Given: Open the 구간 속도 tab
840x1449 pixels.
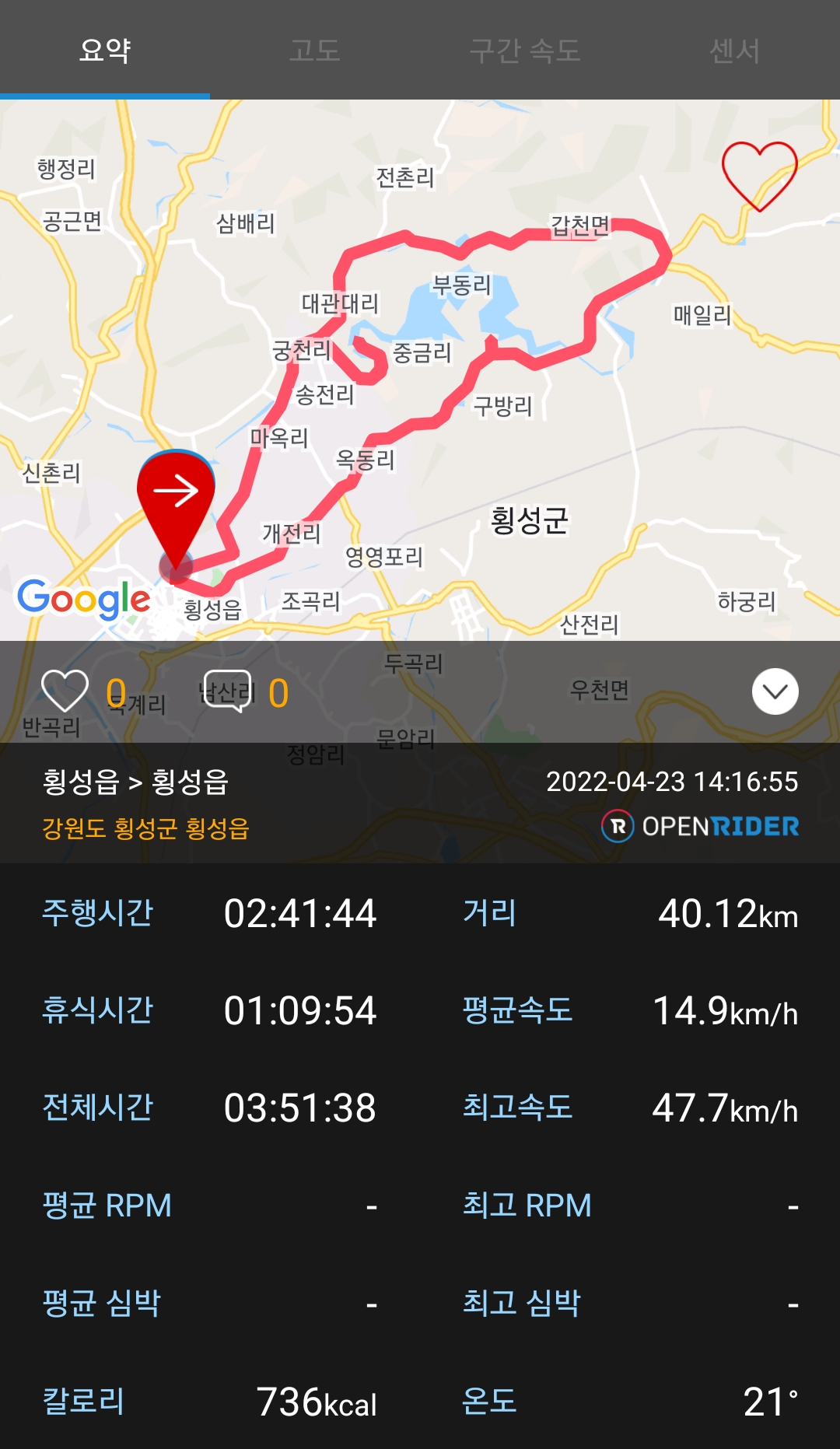Looking at the screenshot, I should 525,51.
